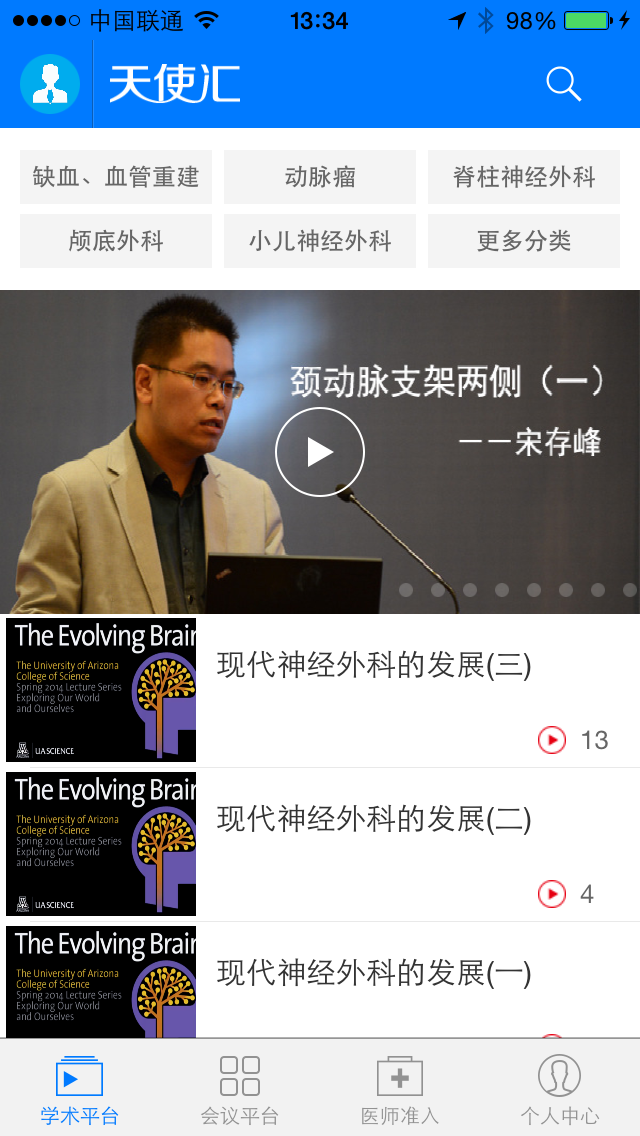Image resolution: width=640 pixels, height=1136 pixels.
Task: Open 现代神经外科的发展(三) video
Action: click(374, 666)
